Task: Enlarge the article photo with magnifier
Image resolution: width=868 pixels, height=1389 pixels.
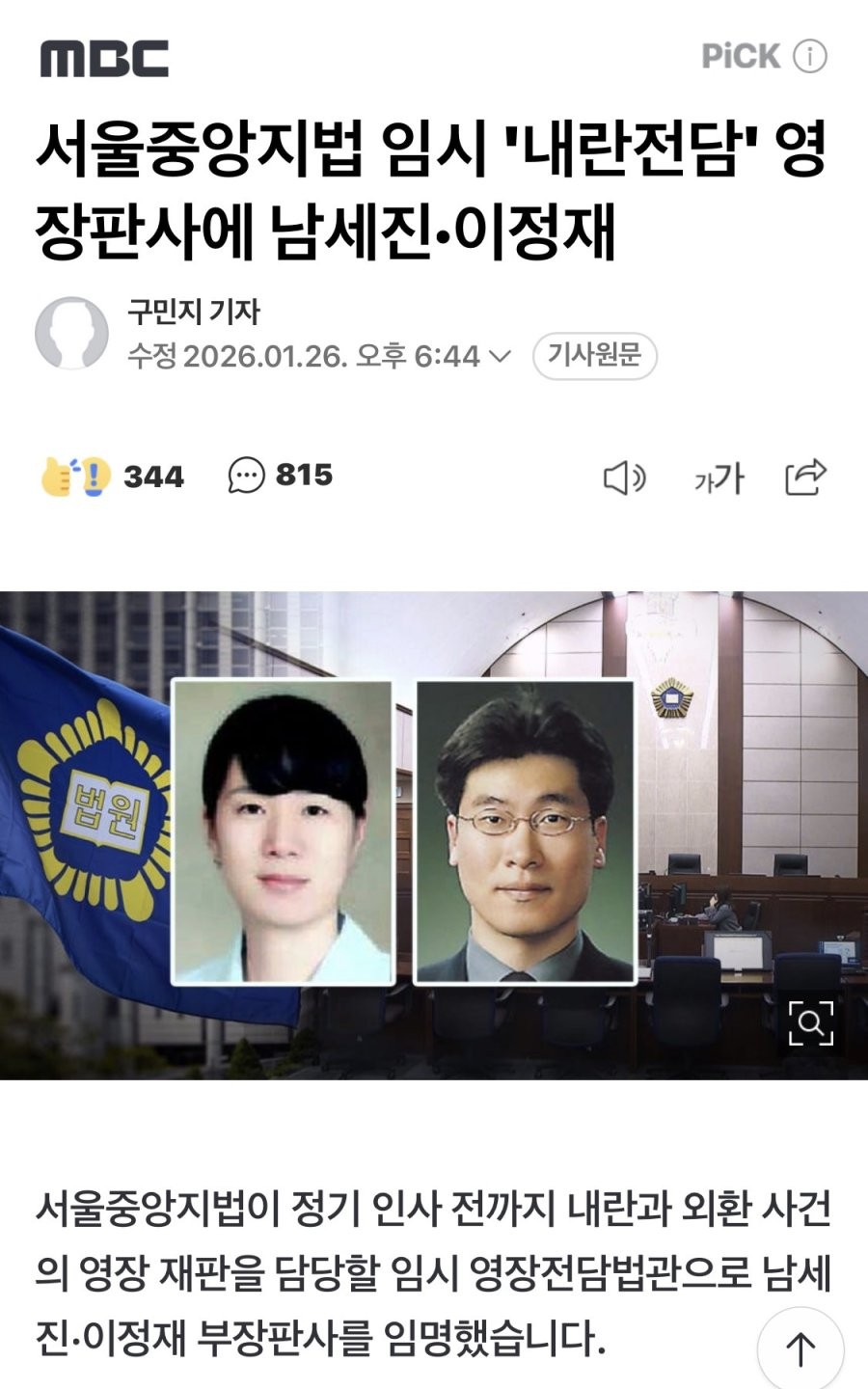Action: (x=810, y=1022)
